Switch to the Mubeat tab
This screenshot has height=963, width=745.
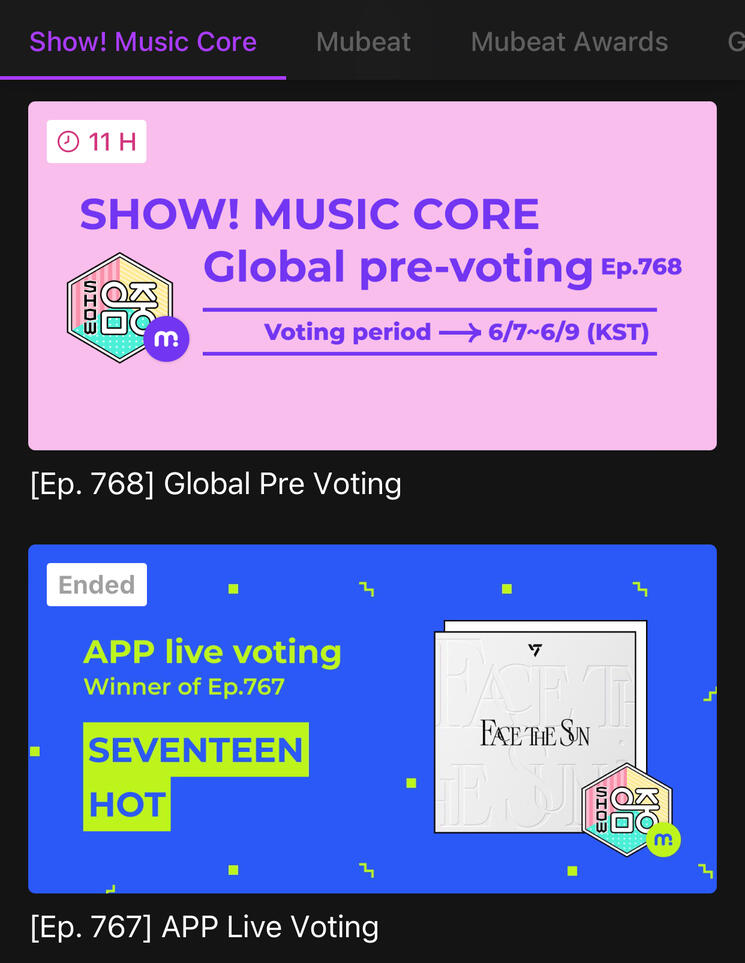(x=363, y=42)
